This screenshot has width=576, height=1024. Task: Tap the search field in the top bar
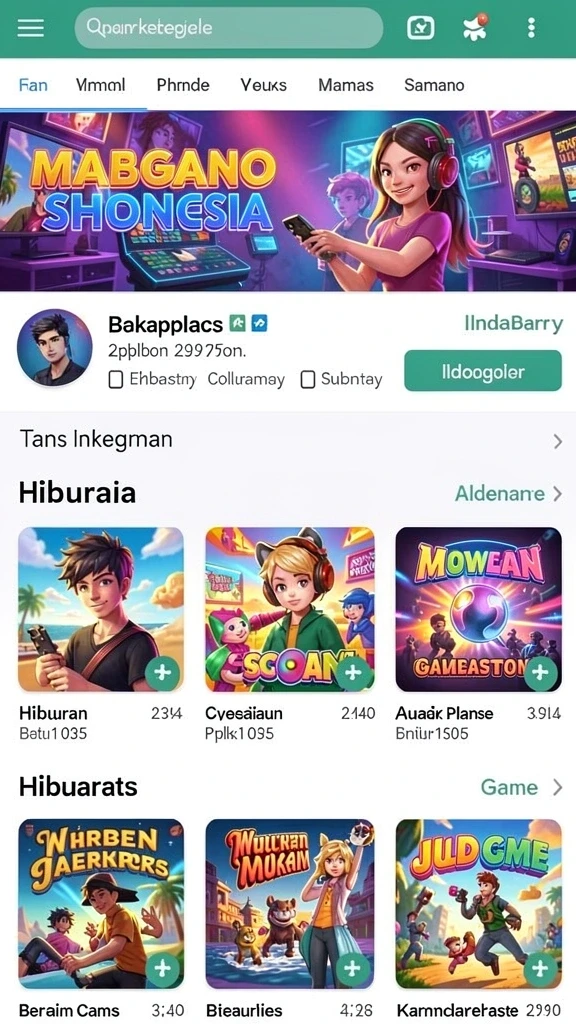coord(229,27)
